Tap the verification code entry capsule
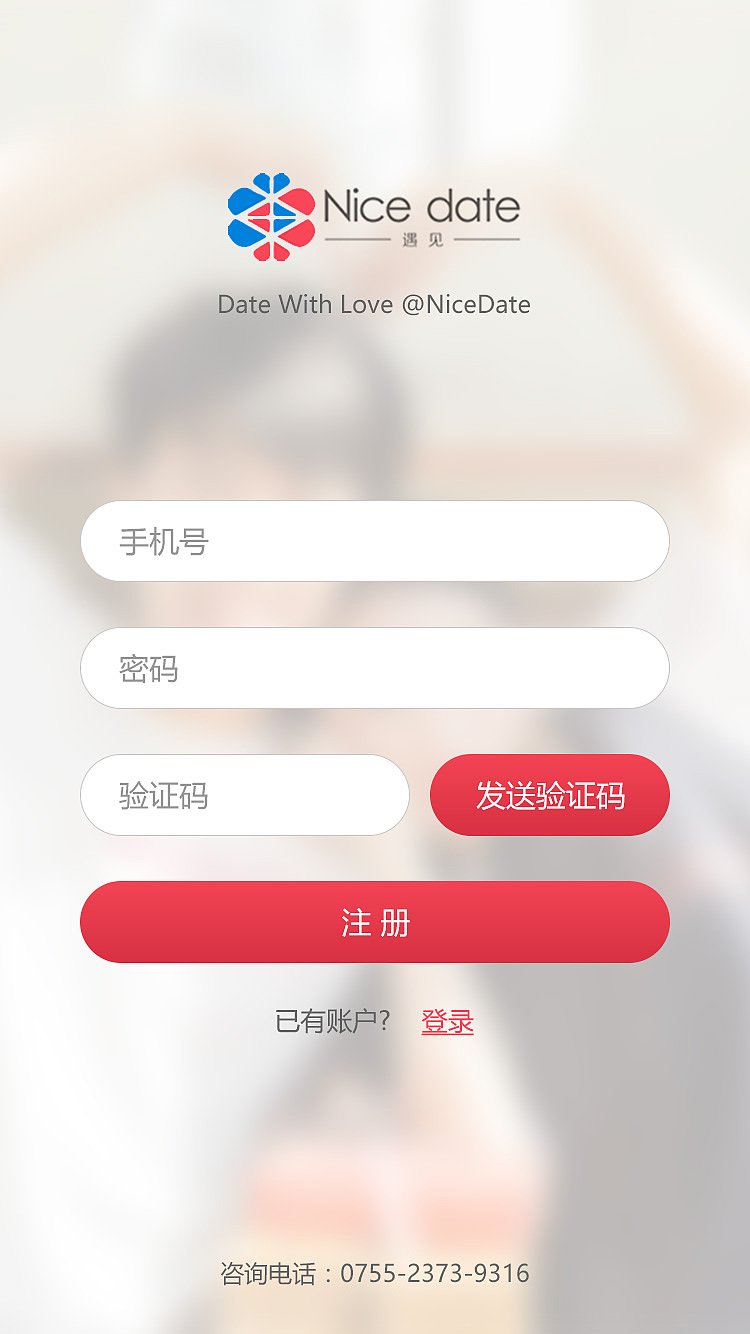This screenshot has height=1334, width=750. pos(245,795)
